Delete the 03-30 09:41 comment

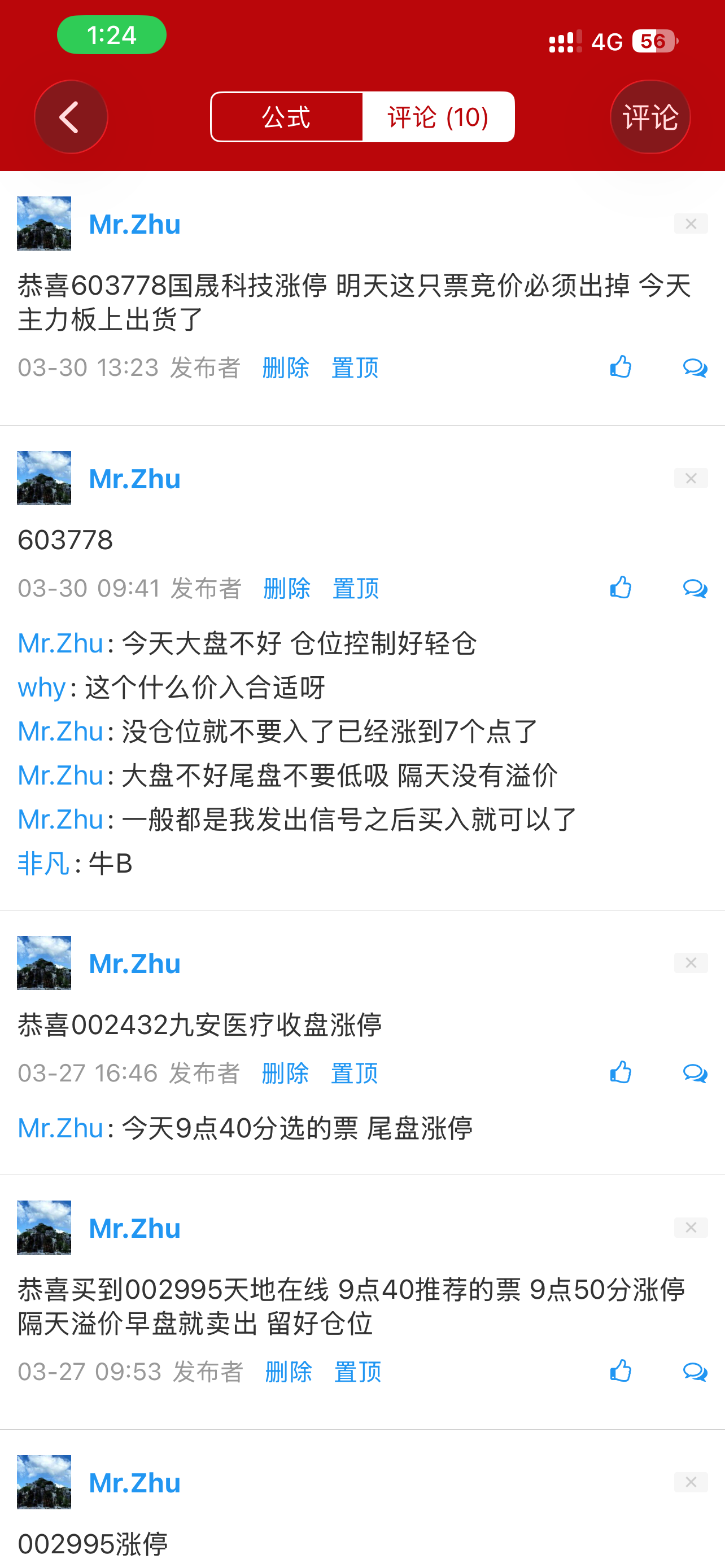click(287, 589)
